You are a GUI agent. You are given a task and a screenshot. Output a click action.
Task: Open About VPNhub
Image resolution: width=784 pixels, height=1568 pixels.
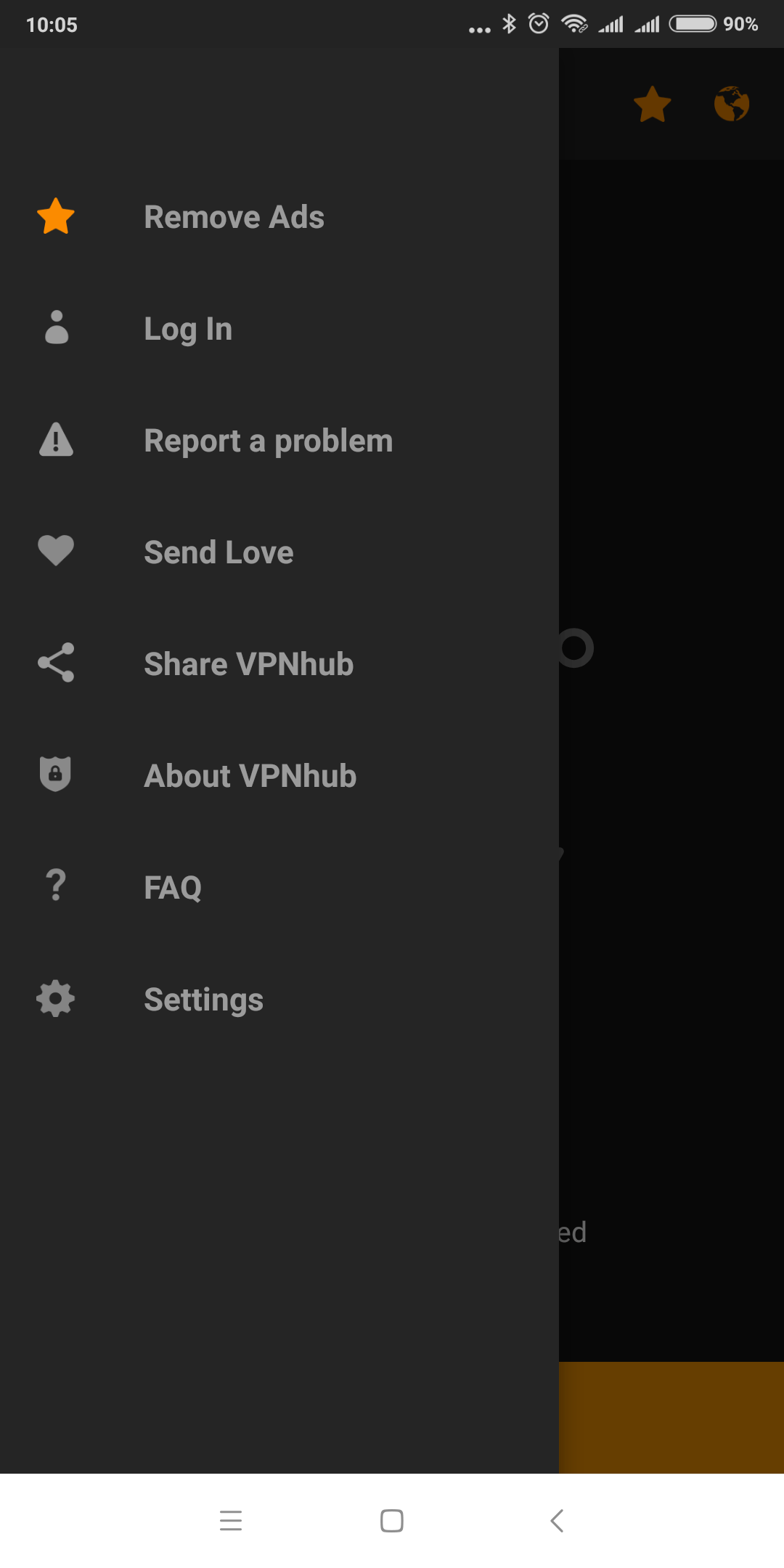pyautogui.click(x=279, y=776)
